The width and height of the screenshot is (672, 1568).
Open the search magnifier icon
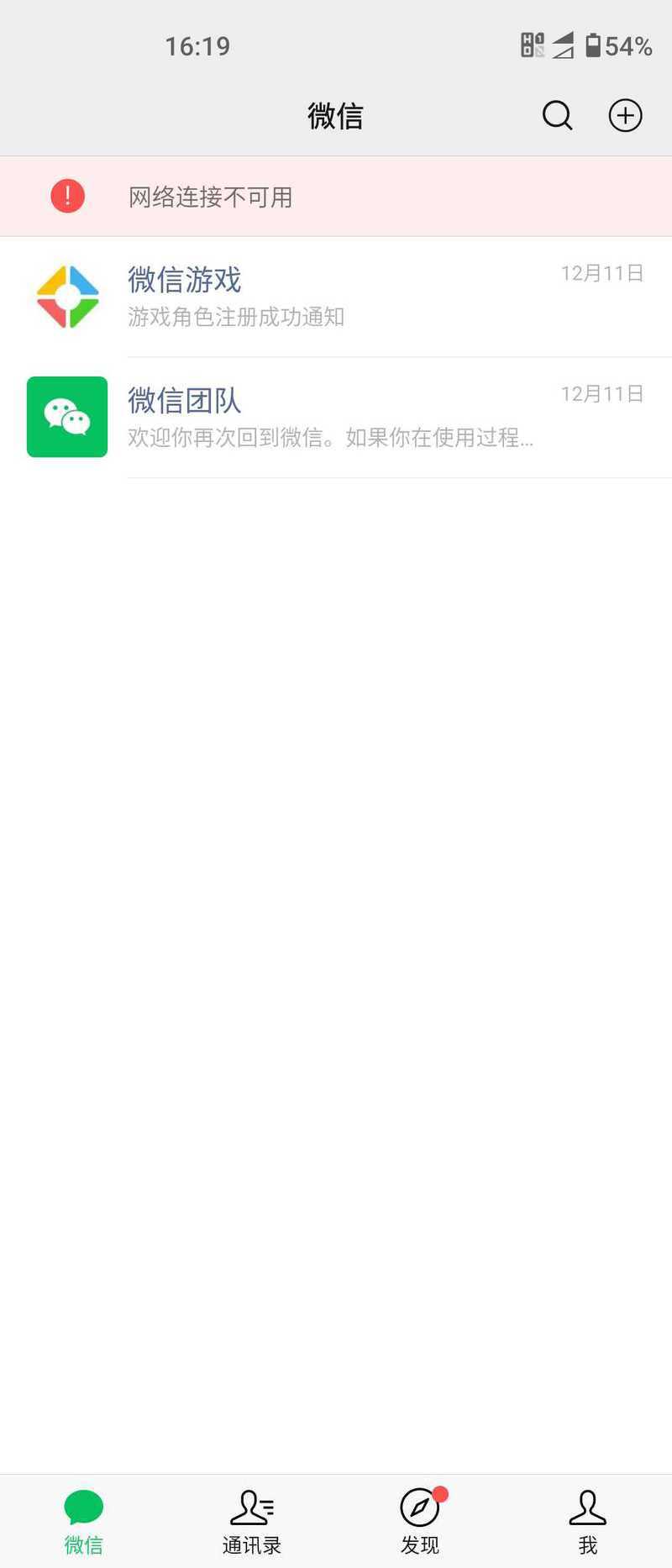click(557, 116)
